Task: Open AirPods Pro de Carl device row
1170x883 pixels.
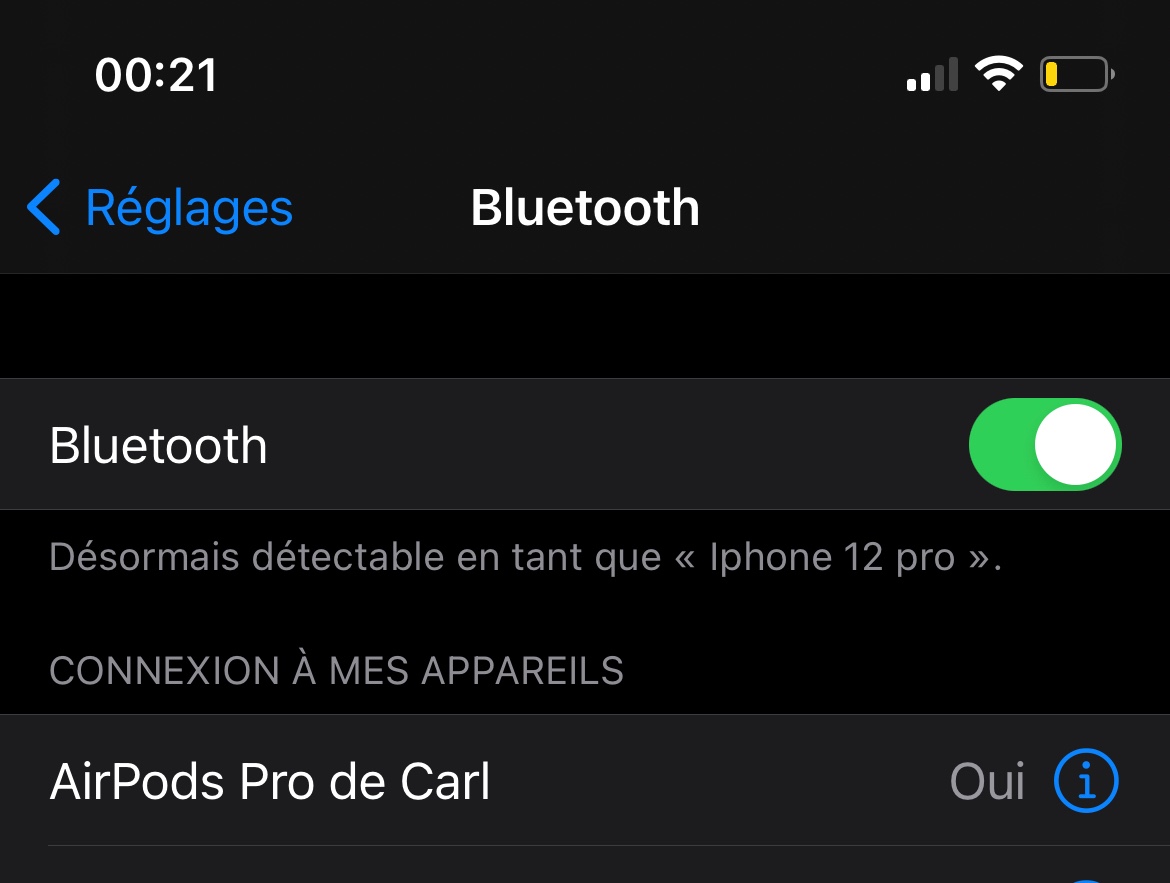Action: (x=585, y=781)
